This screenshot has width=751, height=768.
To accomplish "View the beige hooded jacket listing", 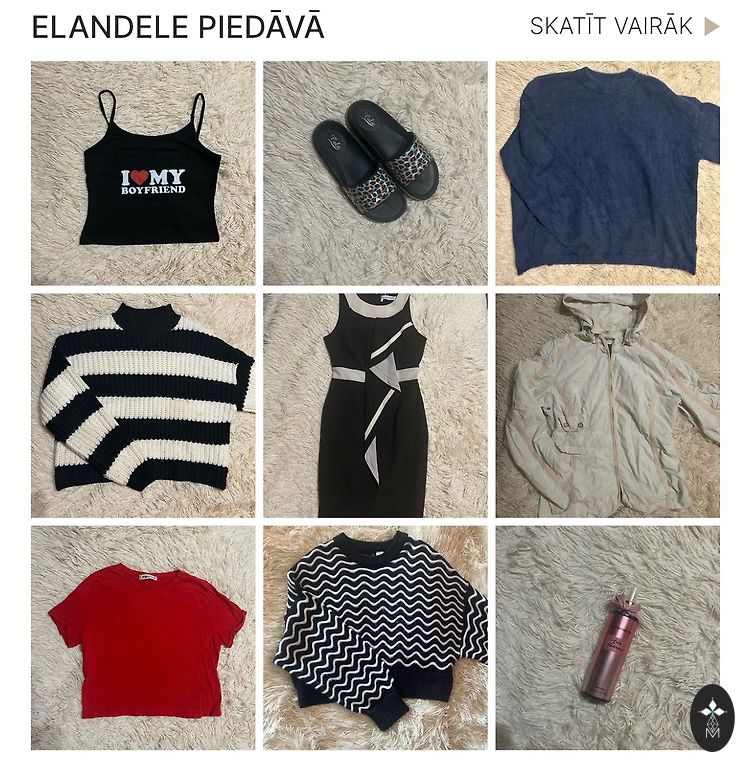I will (607, 405).
